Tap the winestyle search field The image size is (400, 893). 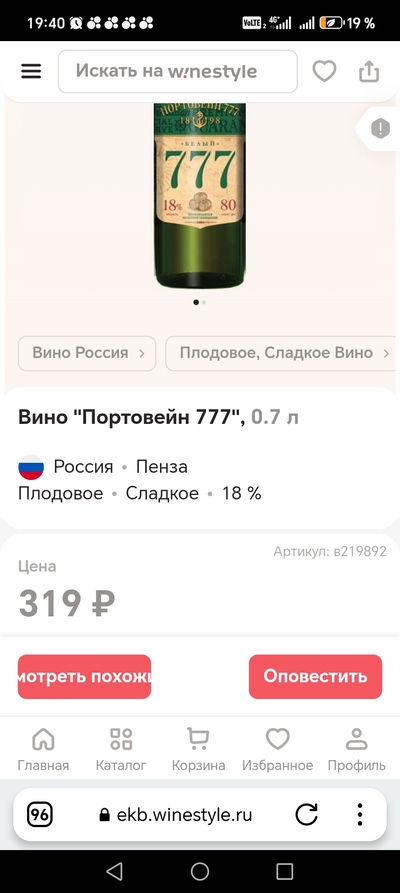coord(178,71)
